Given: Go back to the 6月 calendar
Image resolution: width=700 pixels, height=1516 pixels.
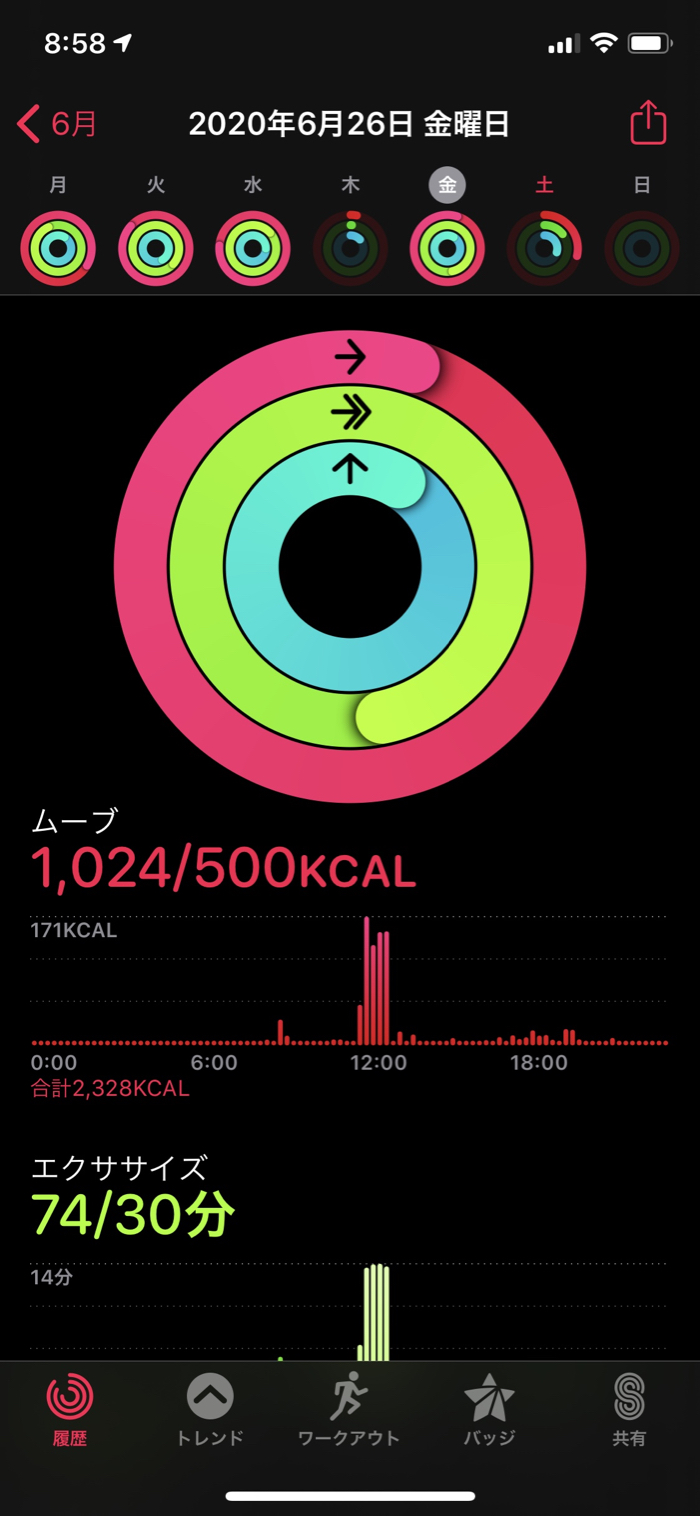Looking at the screenshot, I should pos(57,124).
